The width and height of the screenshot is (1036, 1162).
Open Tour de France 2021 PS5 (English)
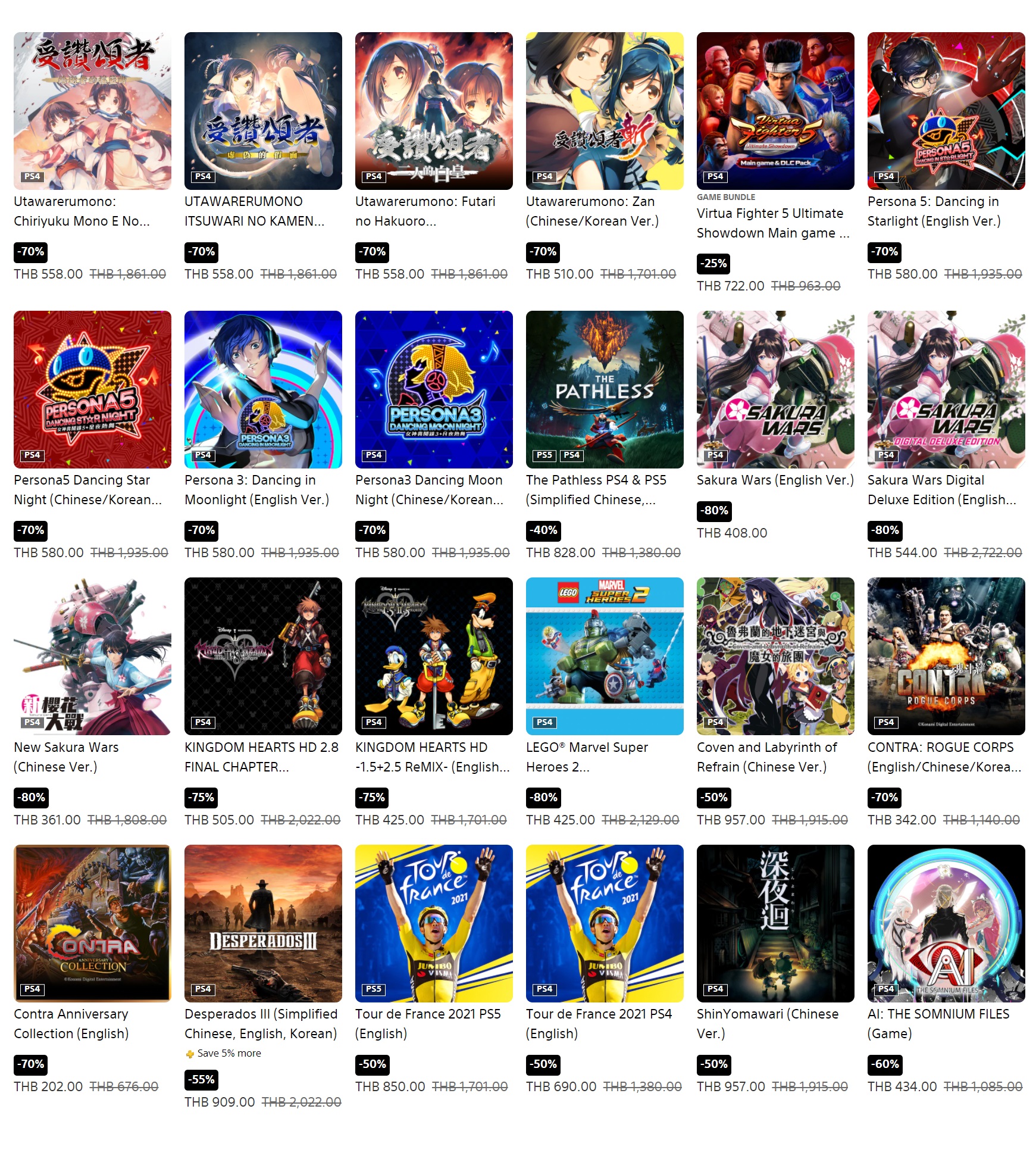point(434,923)
